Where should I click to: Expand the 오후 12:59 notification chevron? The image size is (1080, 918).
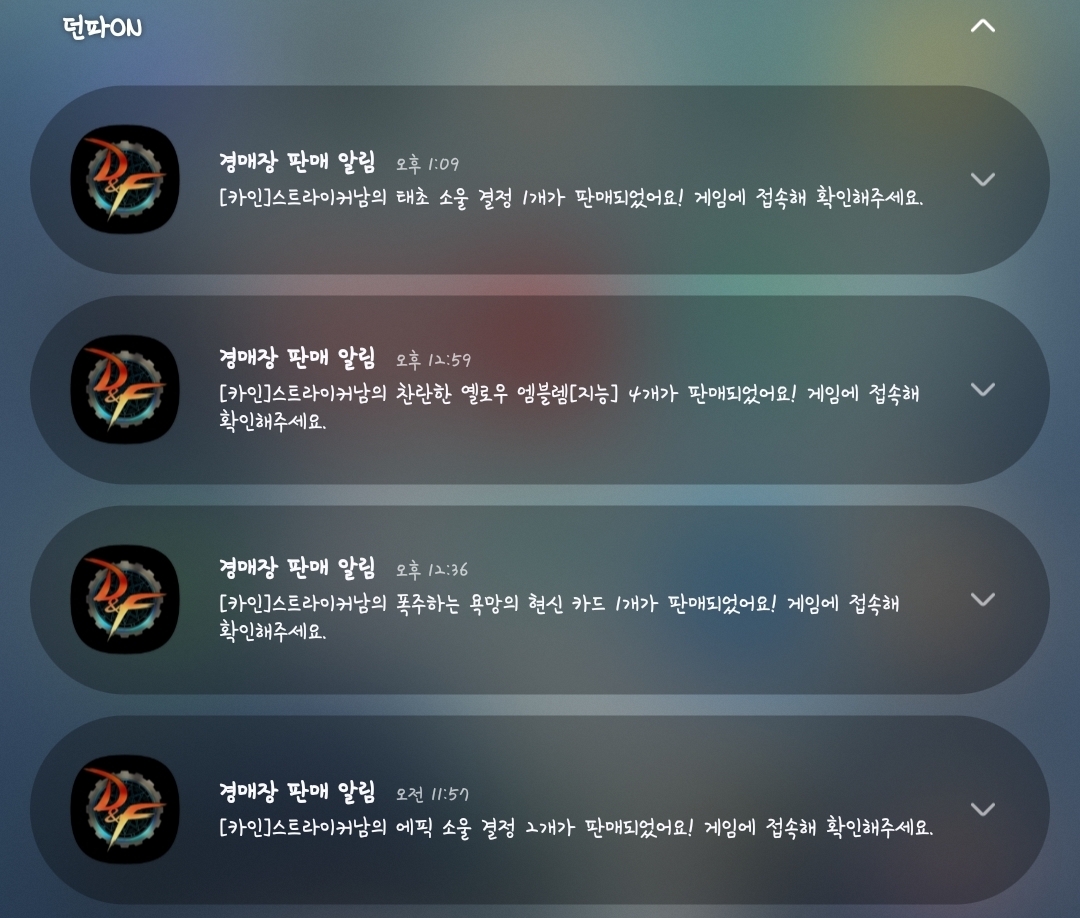click(982, 390)
